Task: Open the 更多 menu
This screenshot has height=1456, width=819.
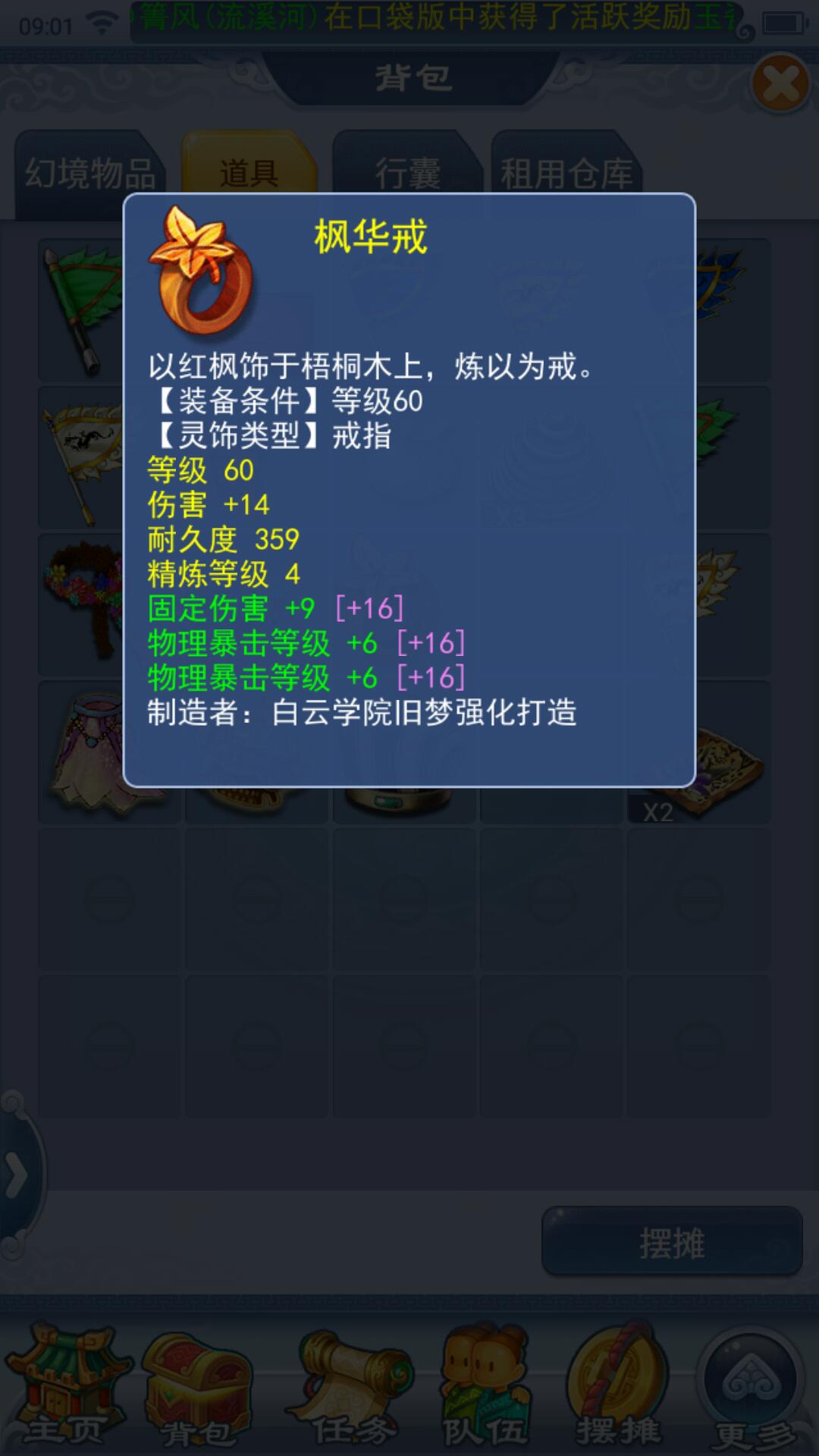Action: click(751, 1386)
